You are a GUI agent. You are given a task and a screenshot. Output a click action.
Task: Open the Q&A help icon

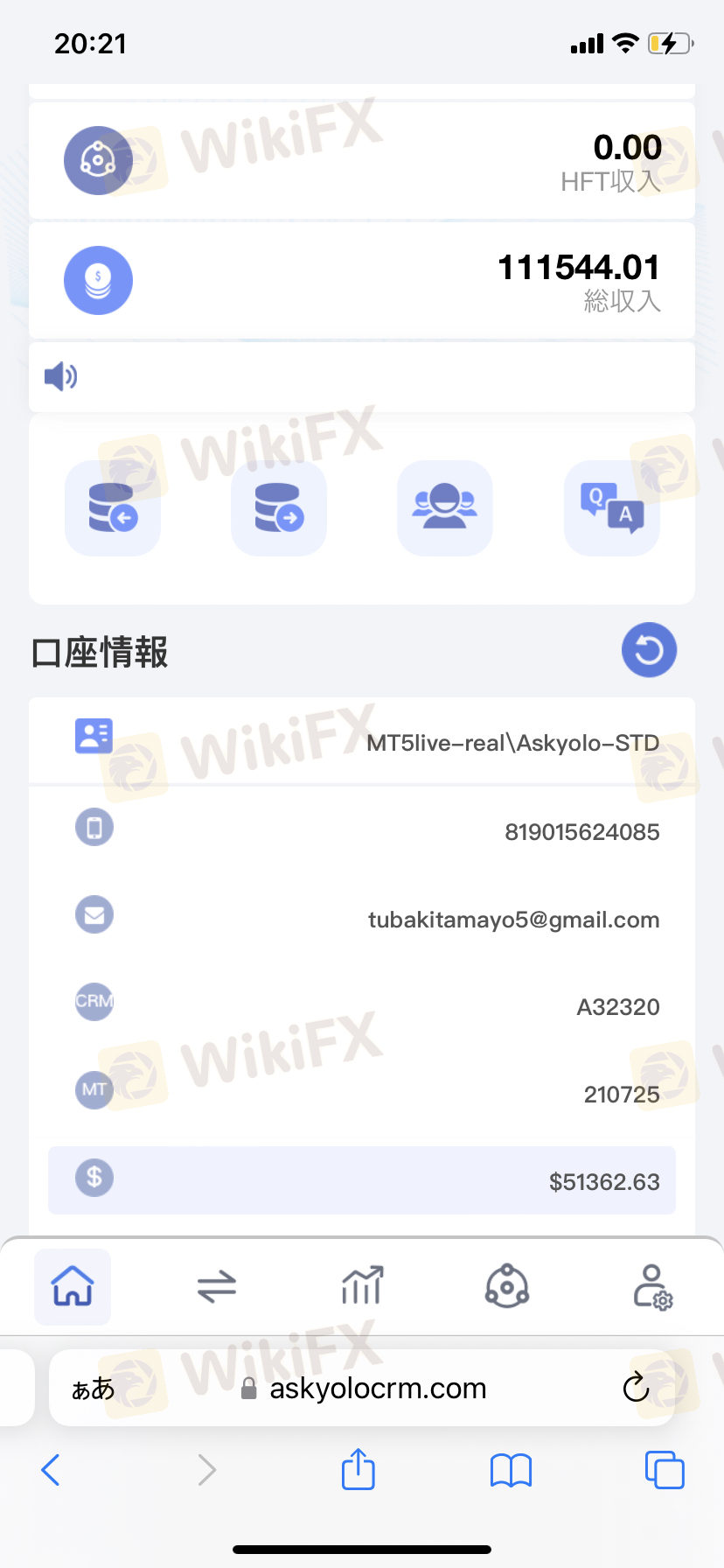pyautogui.click(x=612, y=508)
